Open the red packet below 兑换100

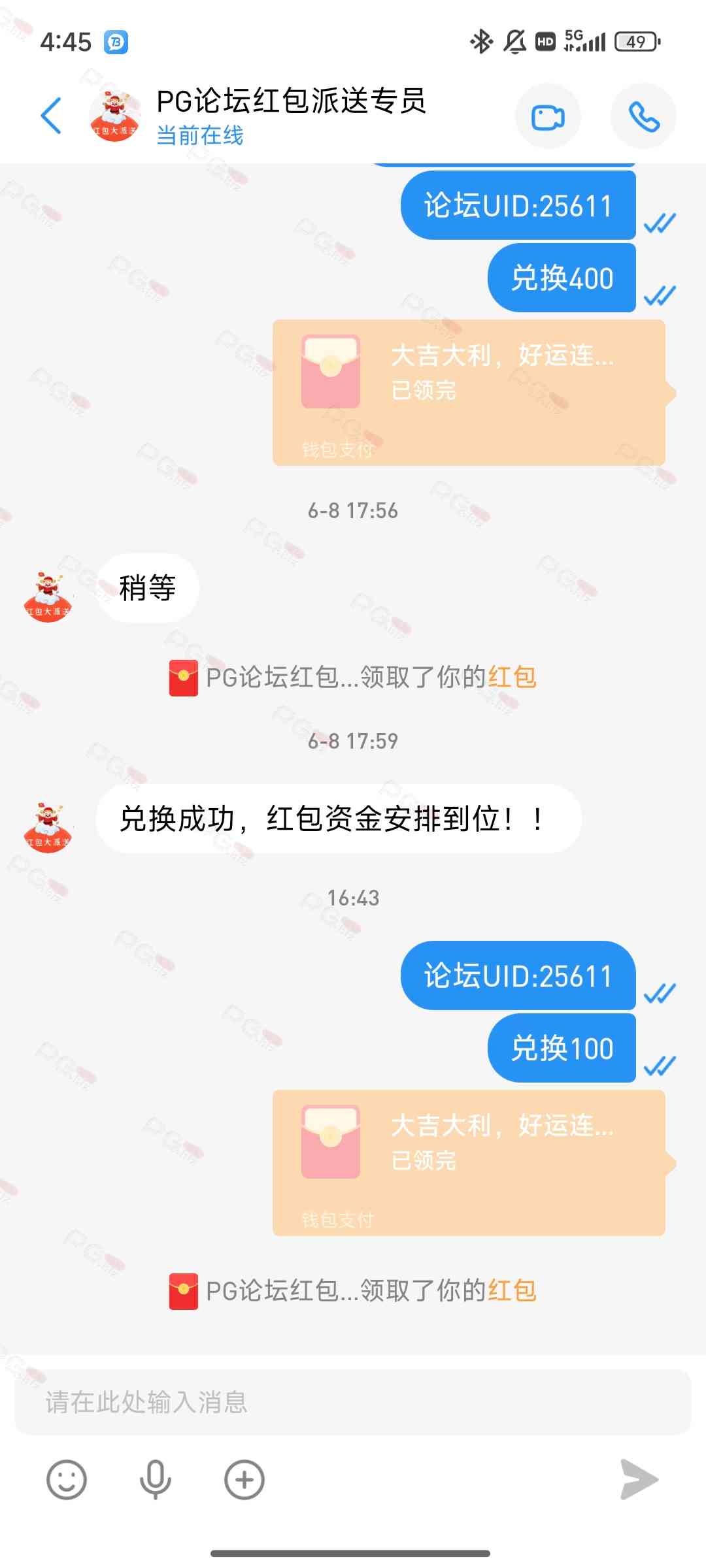[x=469, y=1163]
